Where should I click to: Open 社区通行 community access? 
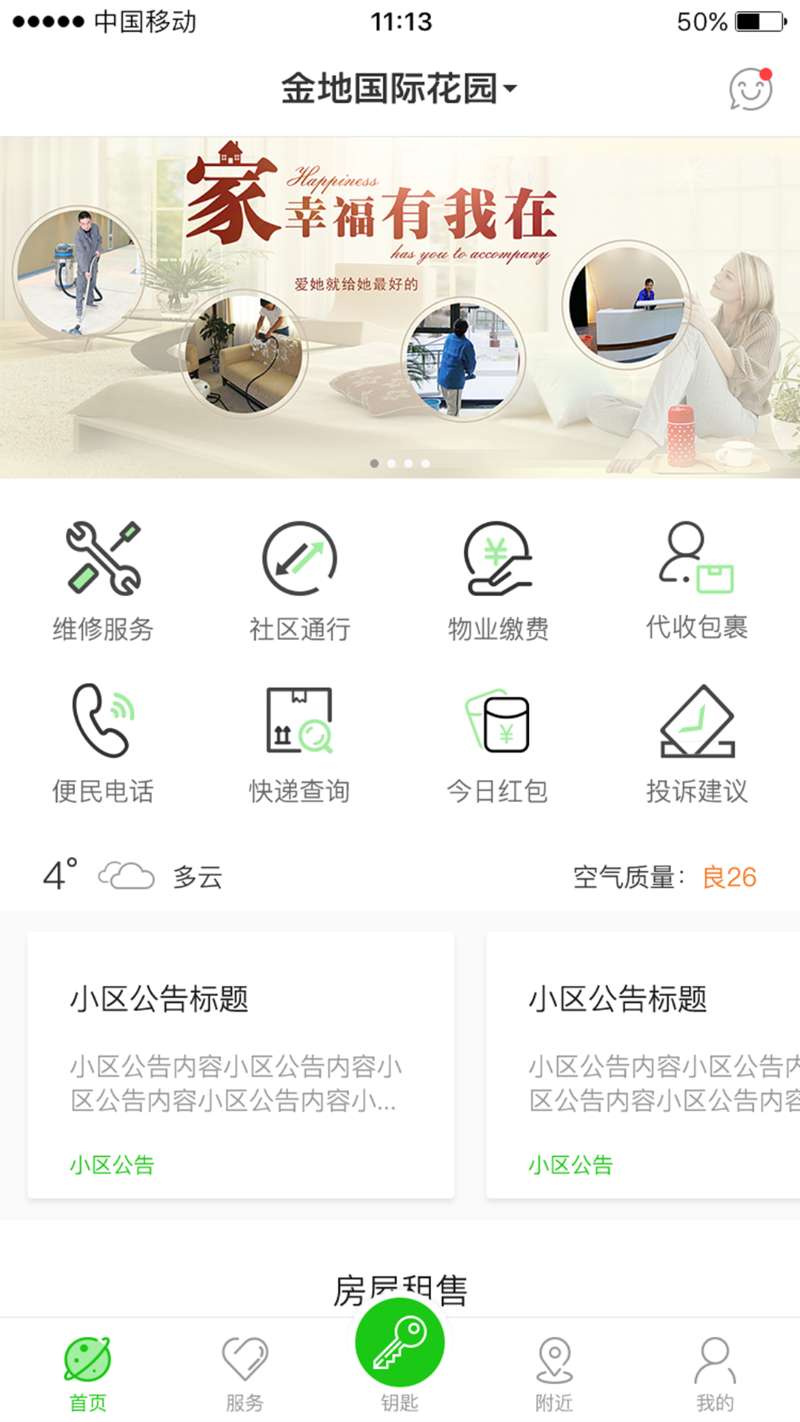pyautogui.click(x=300, y=582)
